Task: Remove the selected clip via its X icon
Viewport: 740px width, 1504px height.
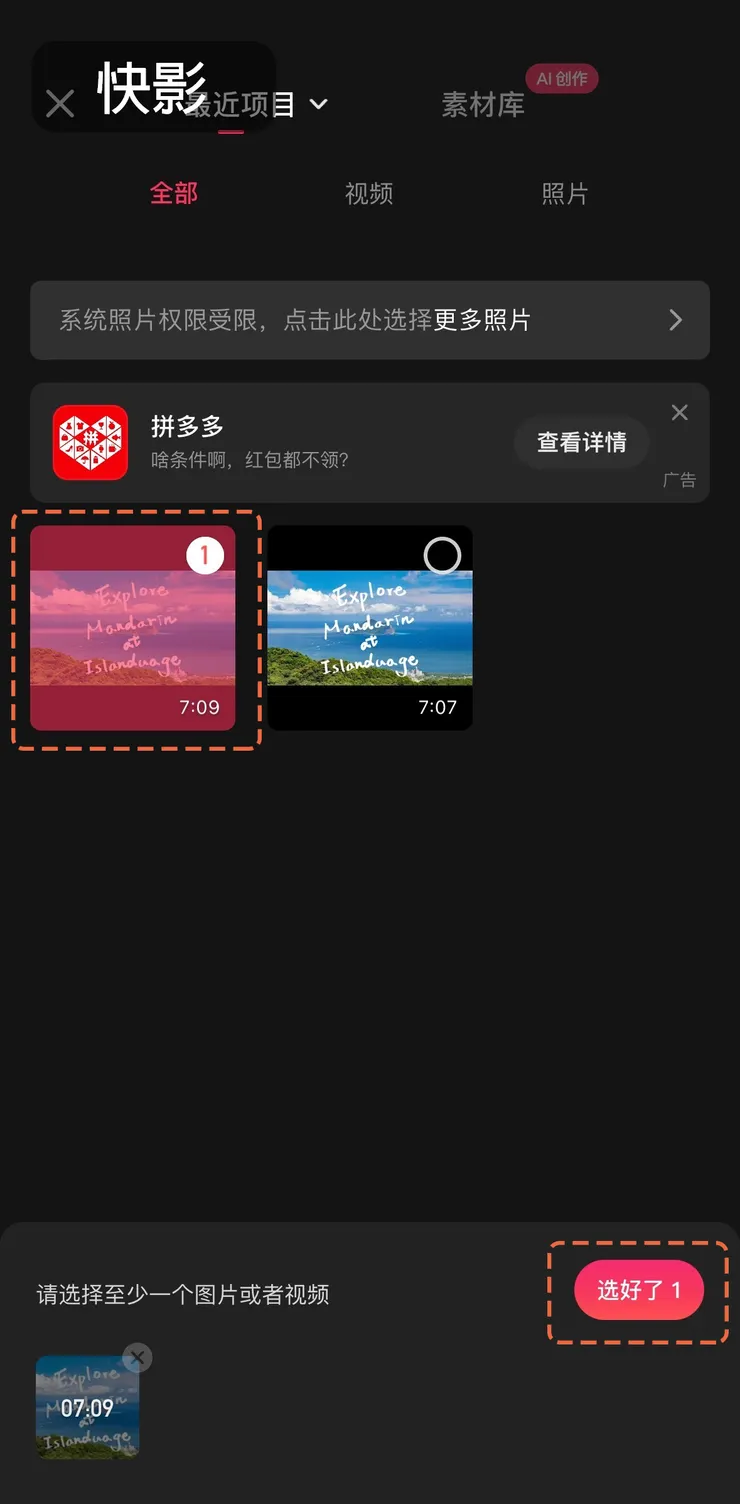Action: [x=137, y=1357]
